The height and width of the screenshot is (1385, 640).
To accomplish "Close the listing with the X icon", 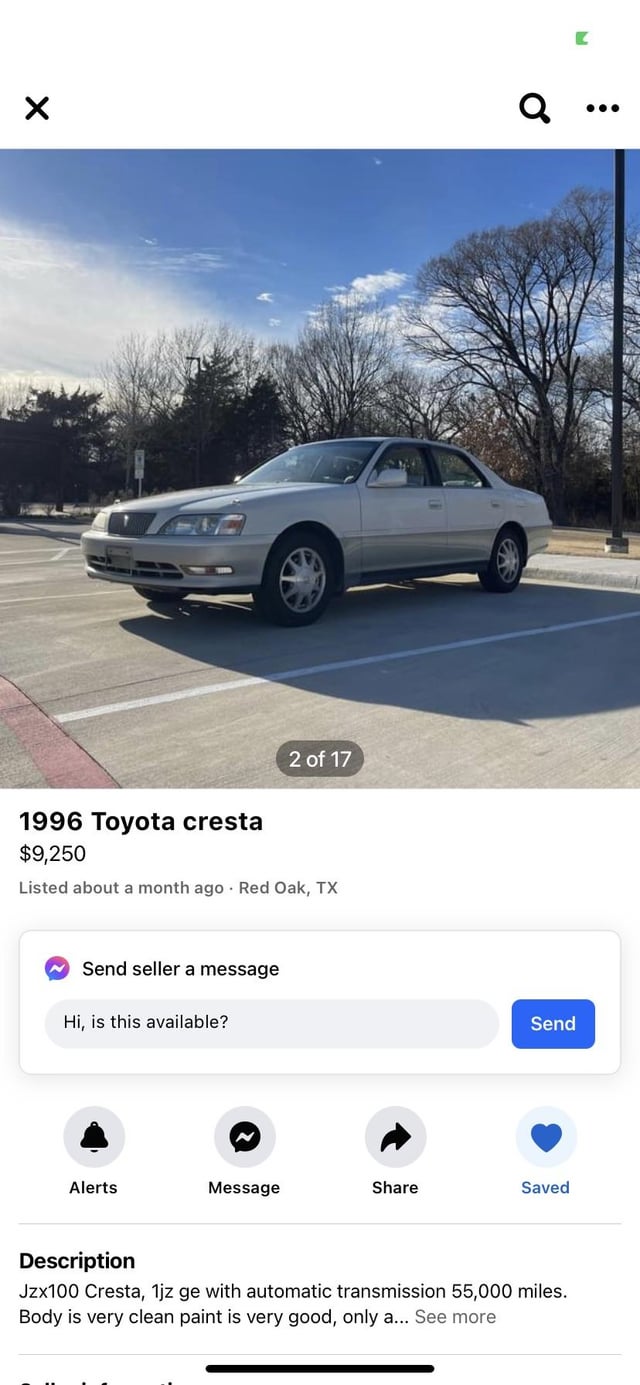I will (x=37, y=108).
